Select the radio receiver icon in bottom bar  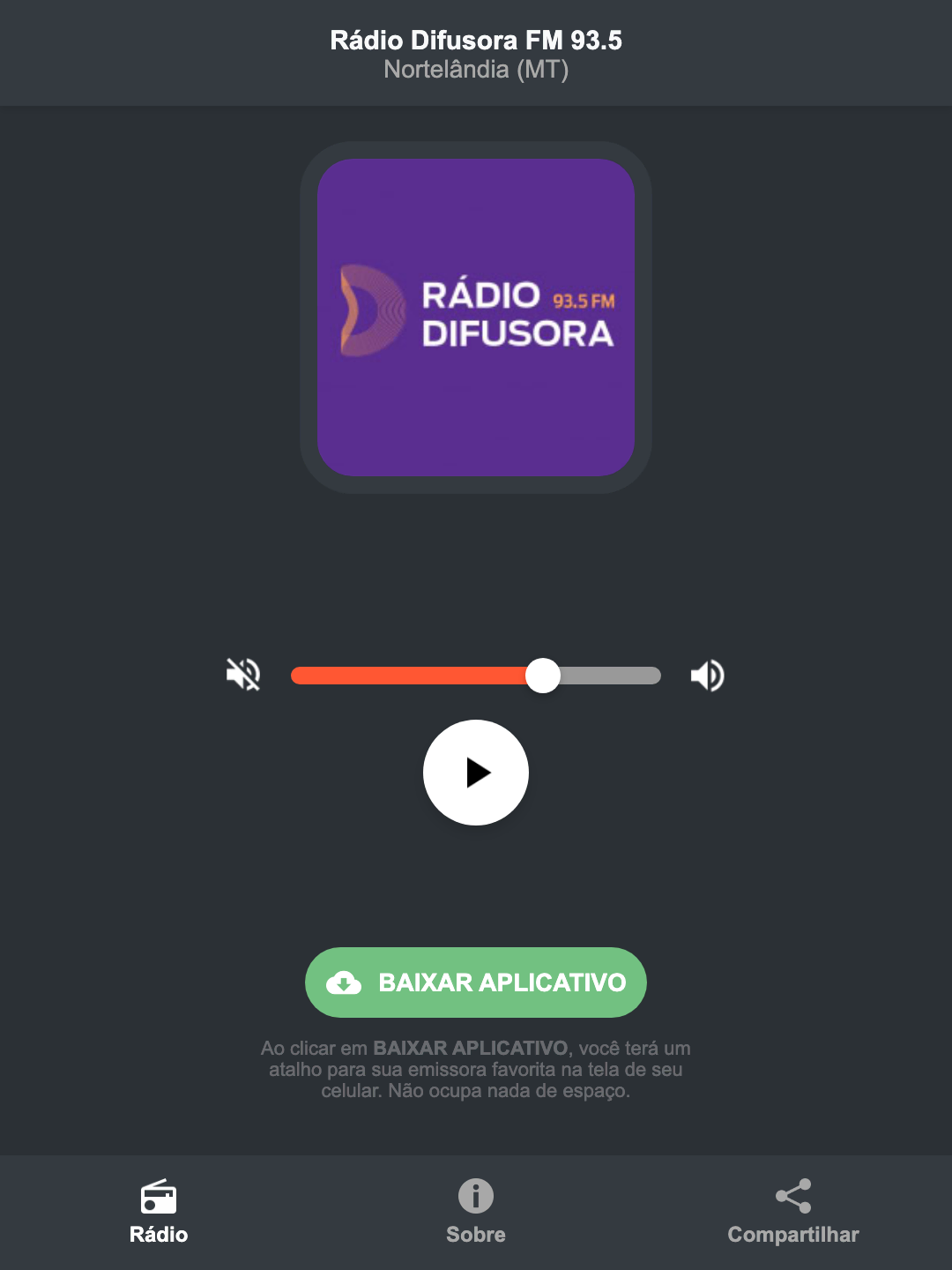159,1199
